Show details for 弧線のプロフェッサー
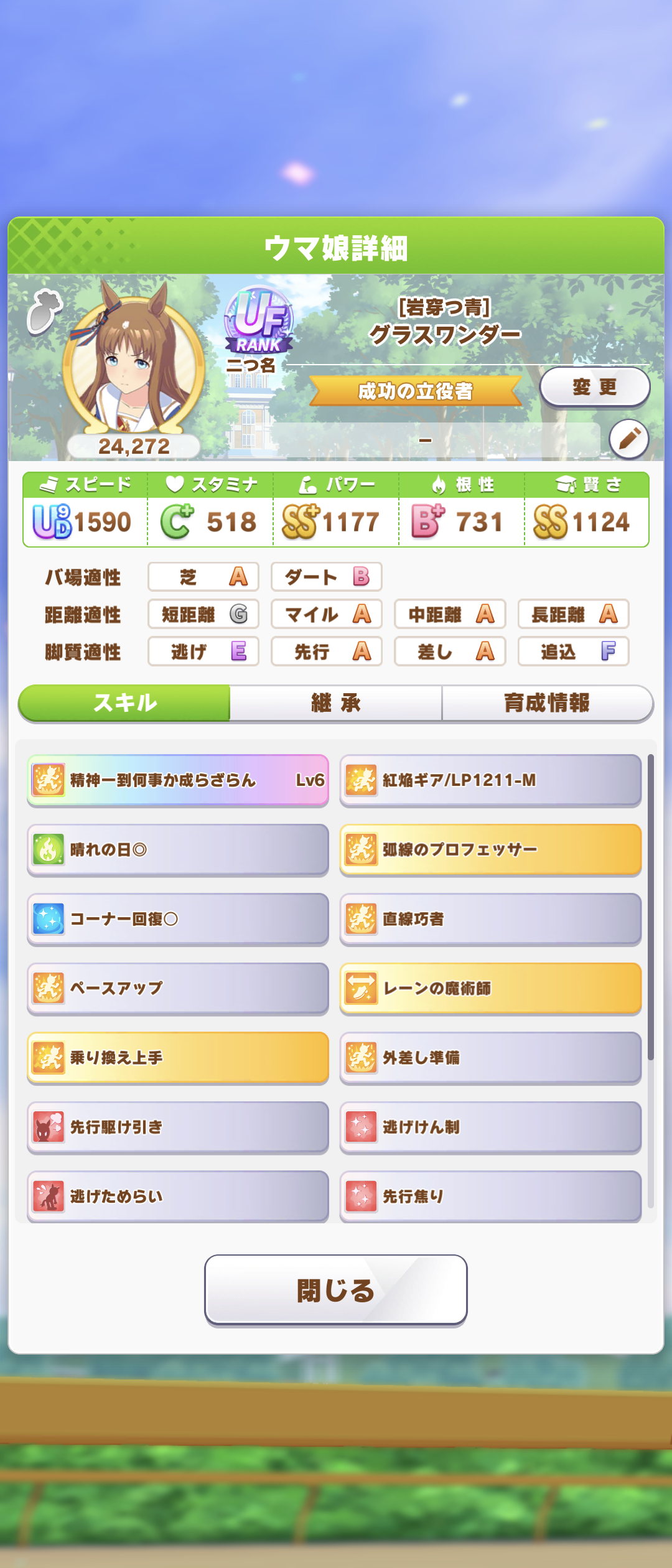The width and height of the screenshot is (672, 1568). tap(490, 849)
